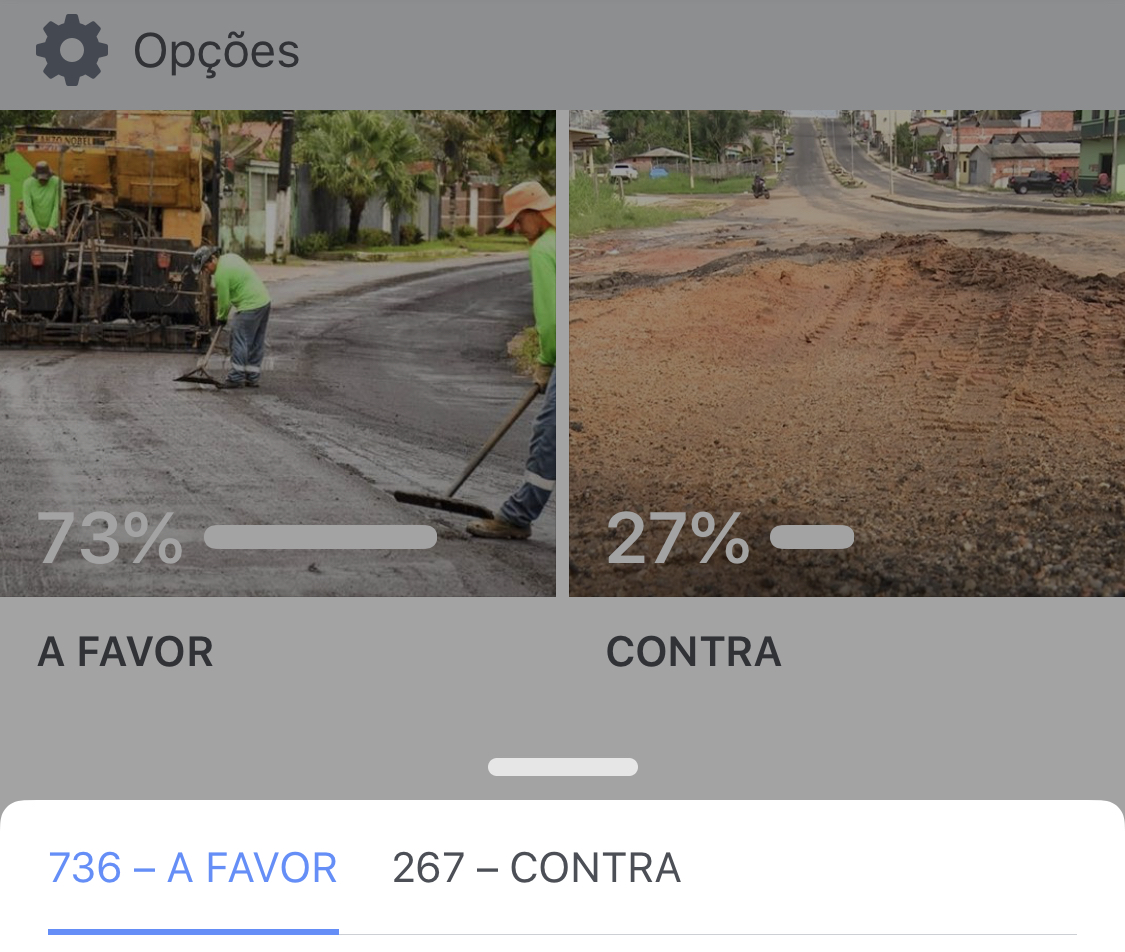1125x952 pixels.
Task: Select the CONTRA poll image
Action: (846, 353)
